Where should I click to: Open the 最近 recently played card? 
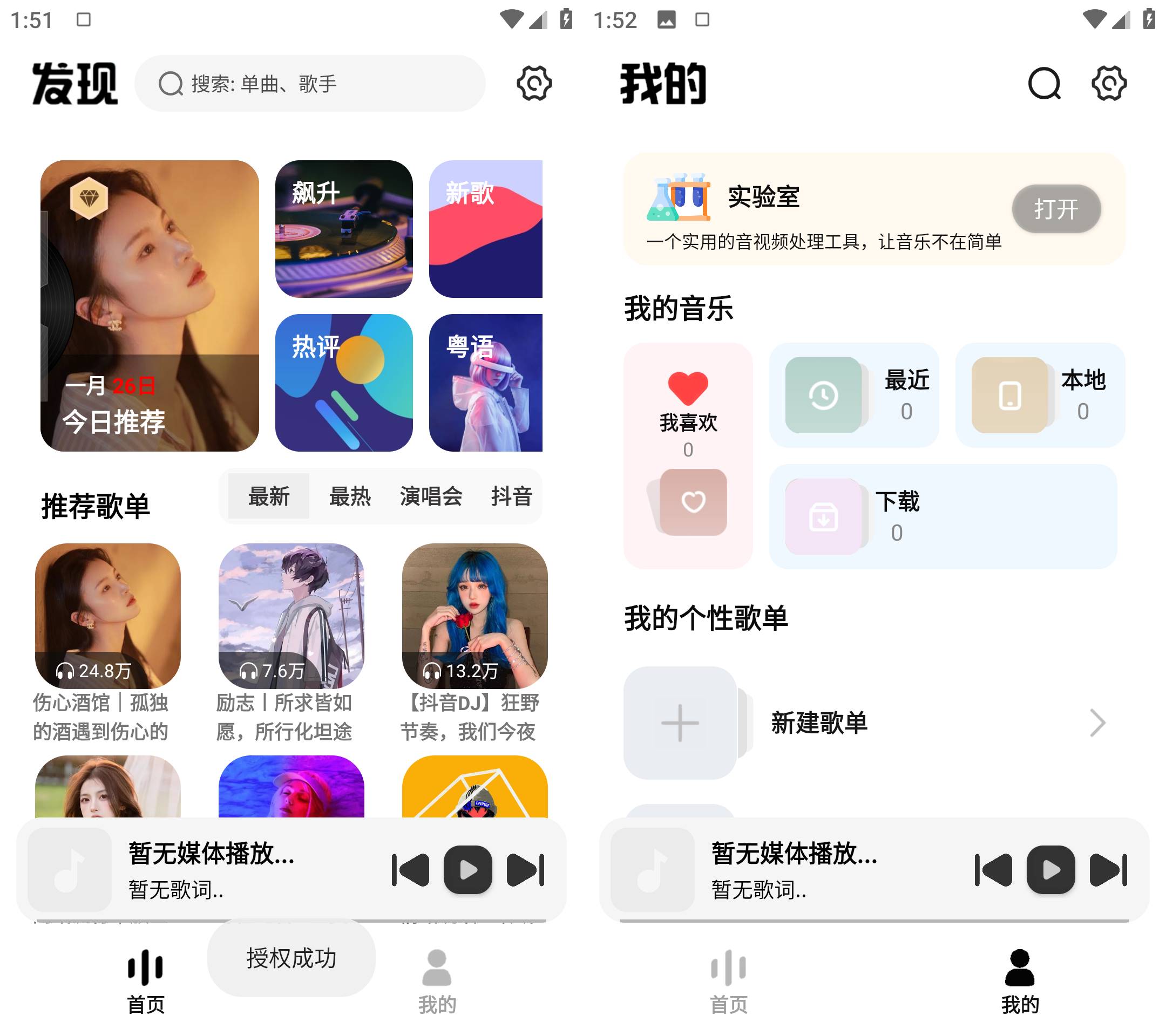(854, 395)
